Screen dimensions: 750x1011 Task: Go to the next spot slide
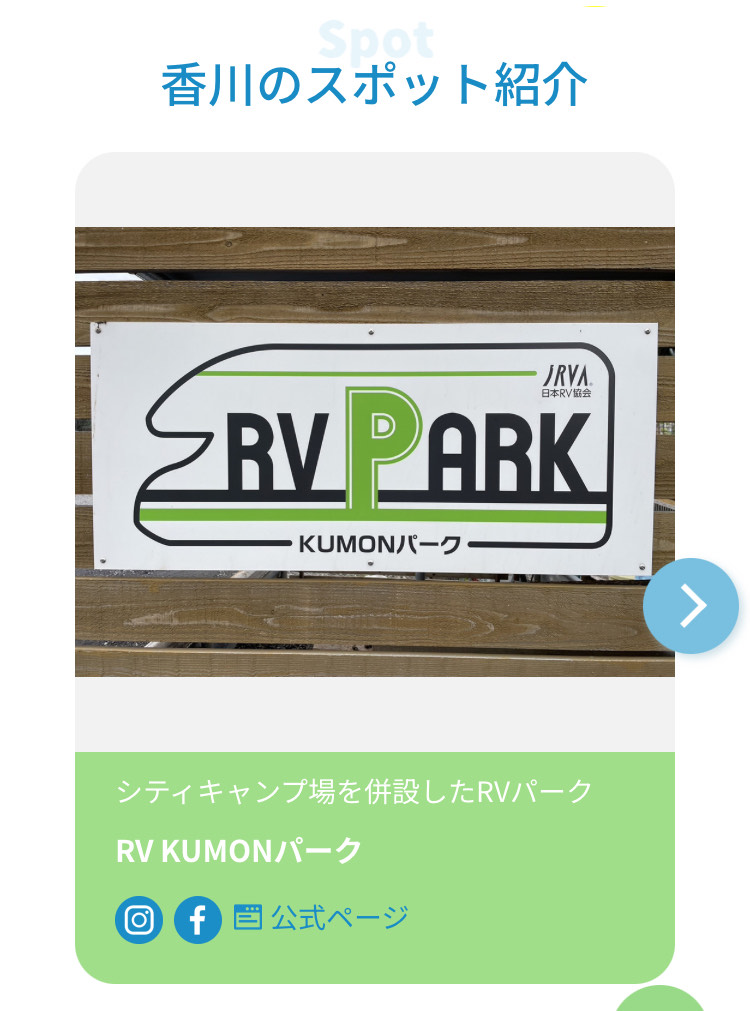(x=691, y=606)
